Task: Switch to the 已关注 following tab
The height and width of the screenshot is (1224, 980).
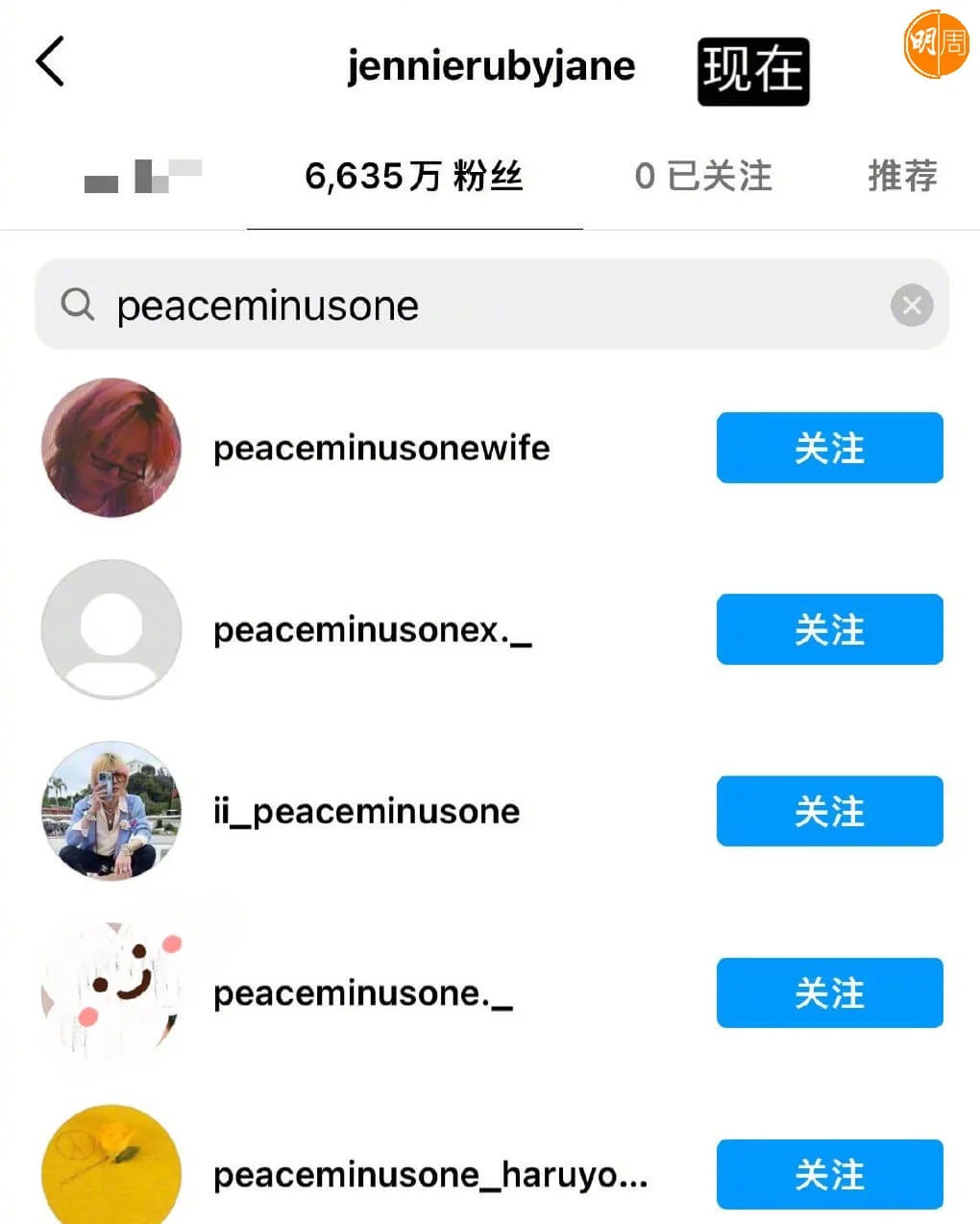Action: (x=703, y=177)
